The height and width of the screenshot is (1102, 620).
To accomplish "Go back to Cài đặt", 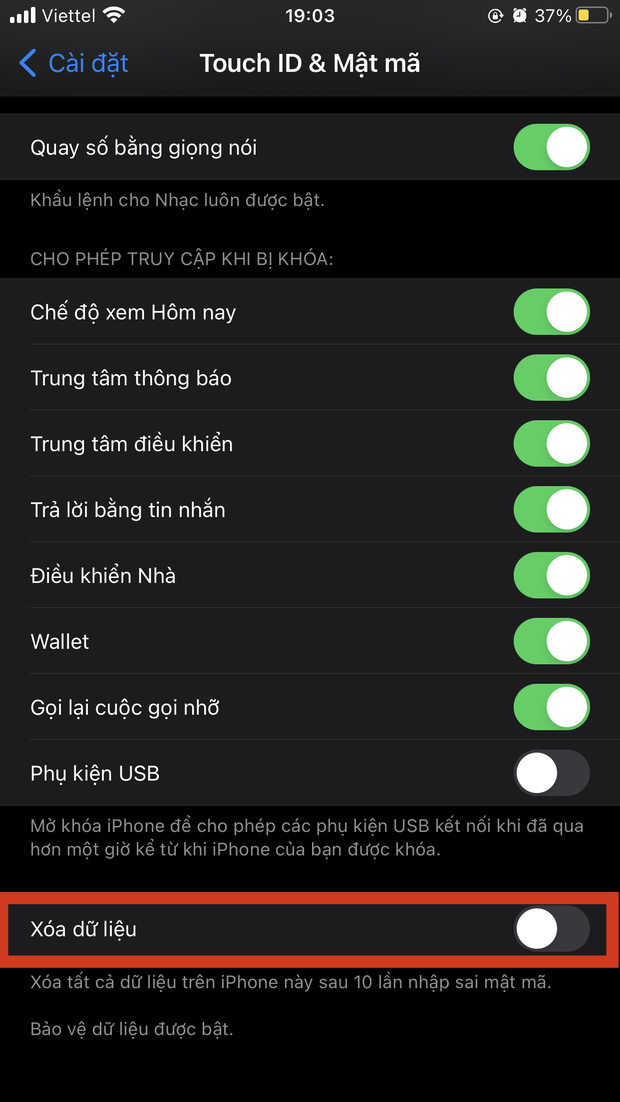I will [x=74, y=64].
